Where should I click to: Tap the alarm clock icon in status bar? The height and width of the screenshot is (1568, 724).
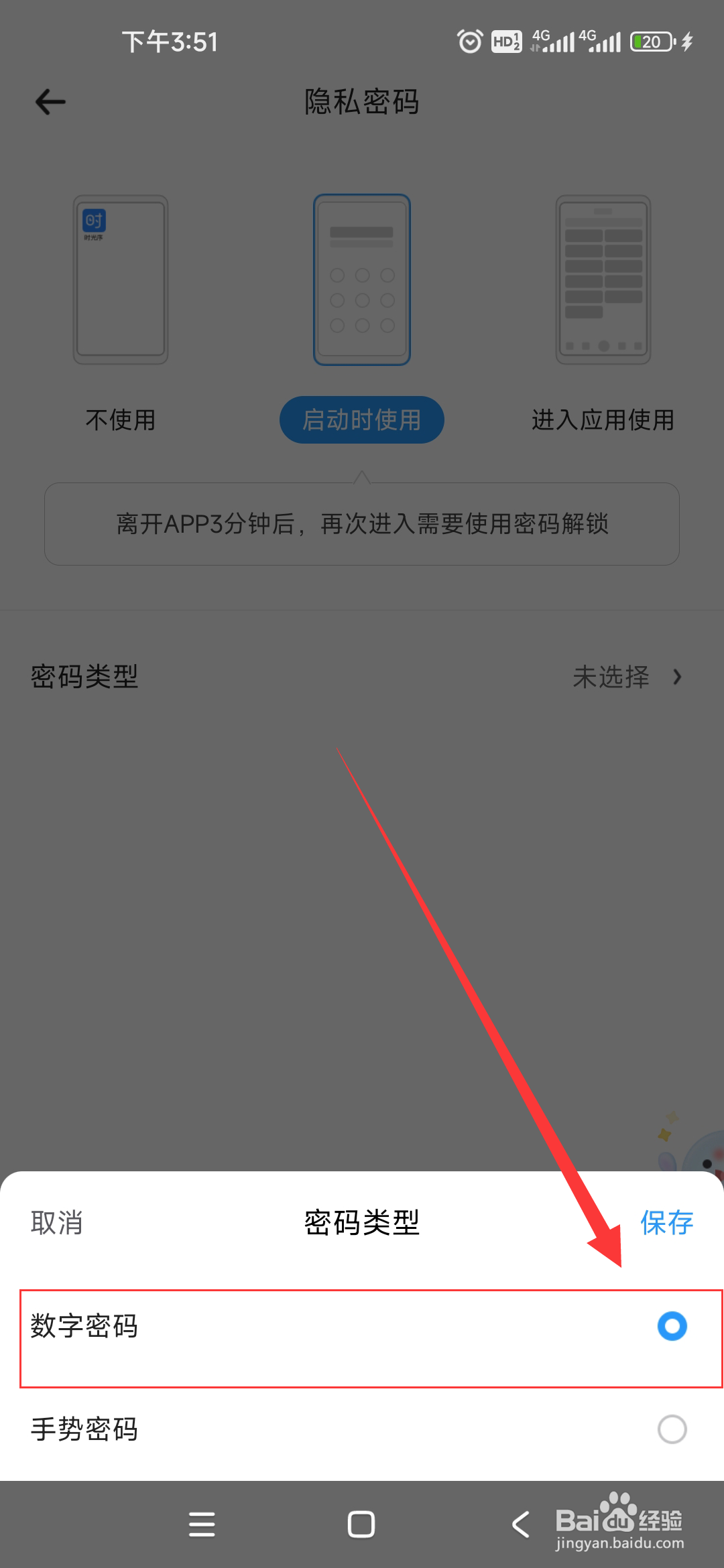469,42
